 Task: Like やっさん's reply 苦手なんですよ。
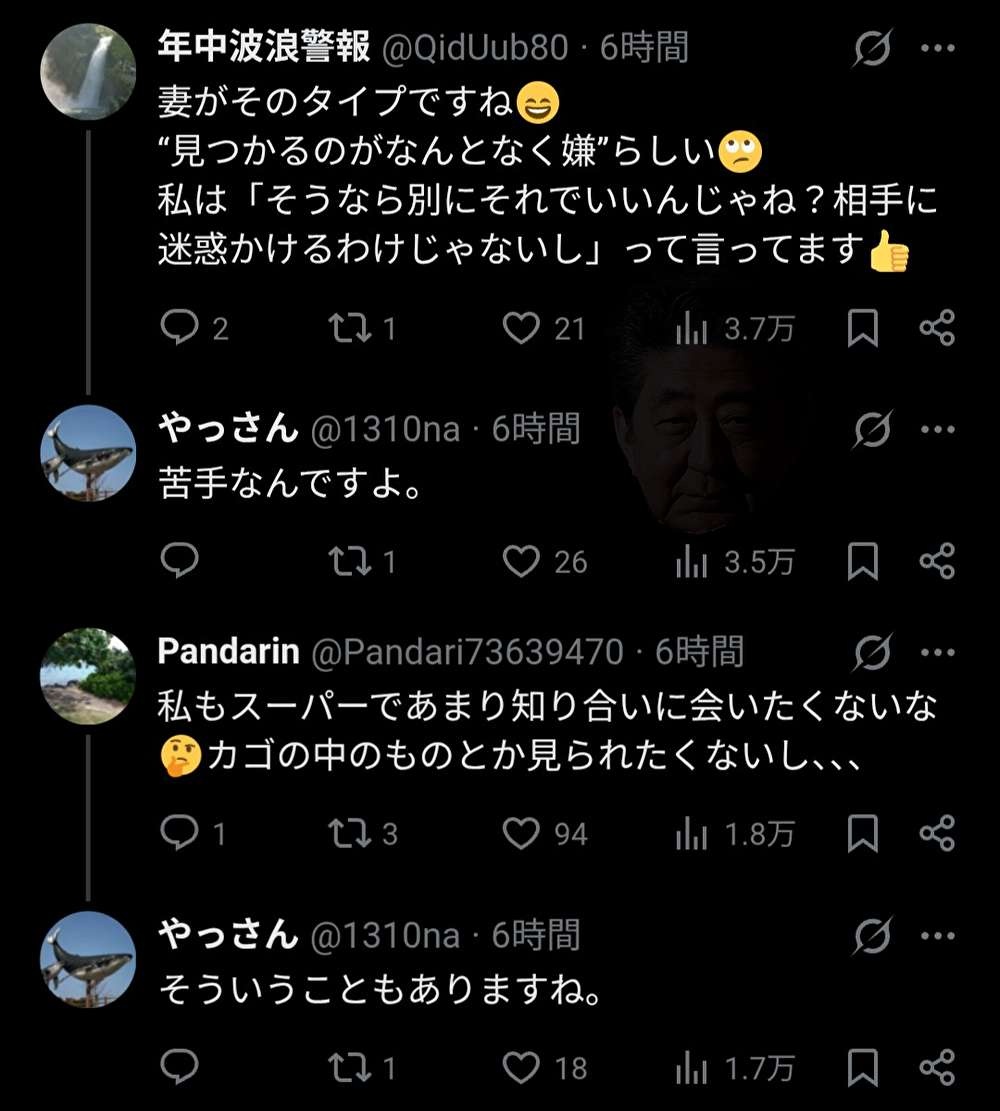coord(521,562)
